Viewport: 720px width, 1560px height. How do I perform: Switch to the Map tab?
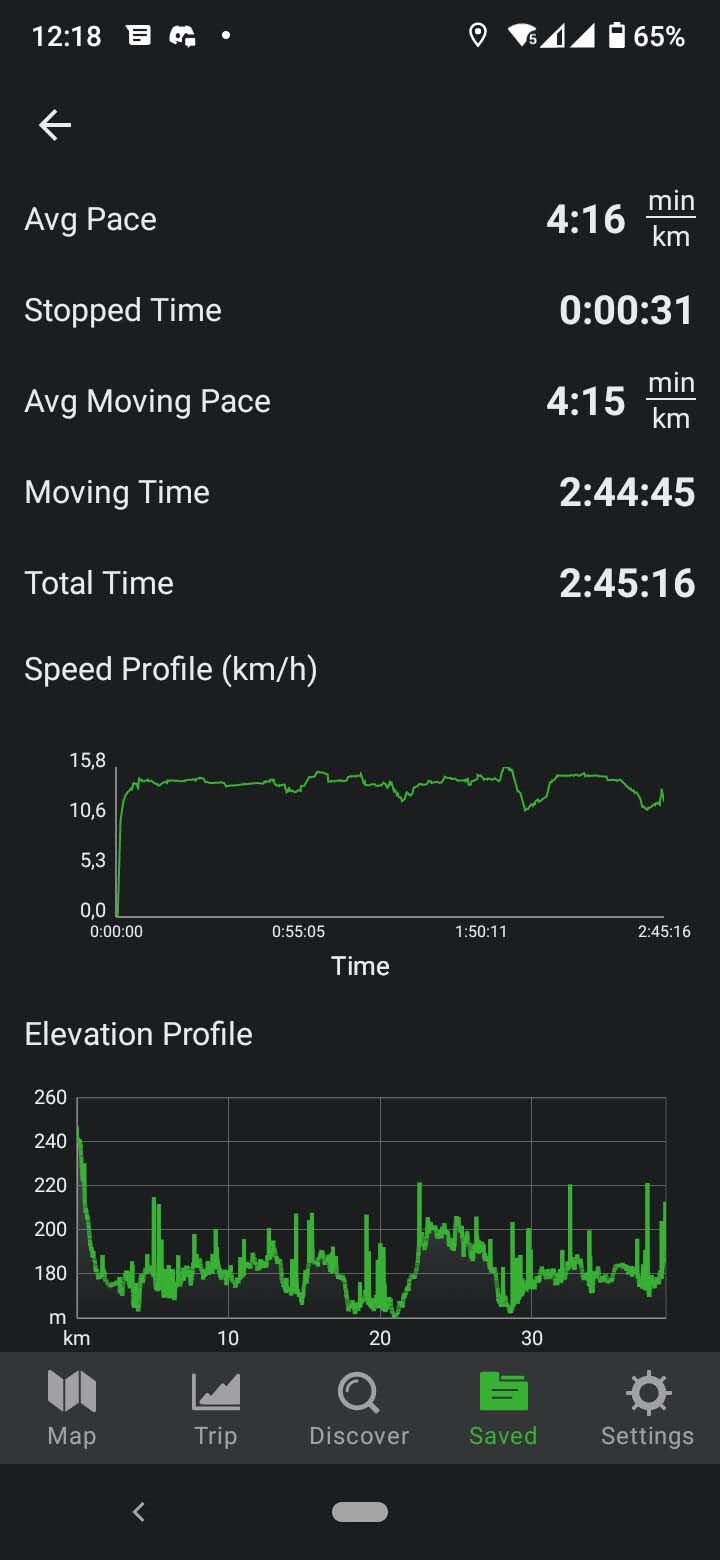(x=72, y=1409)
